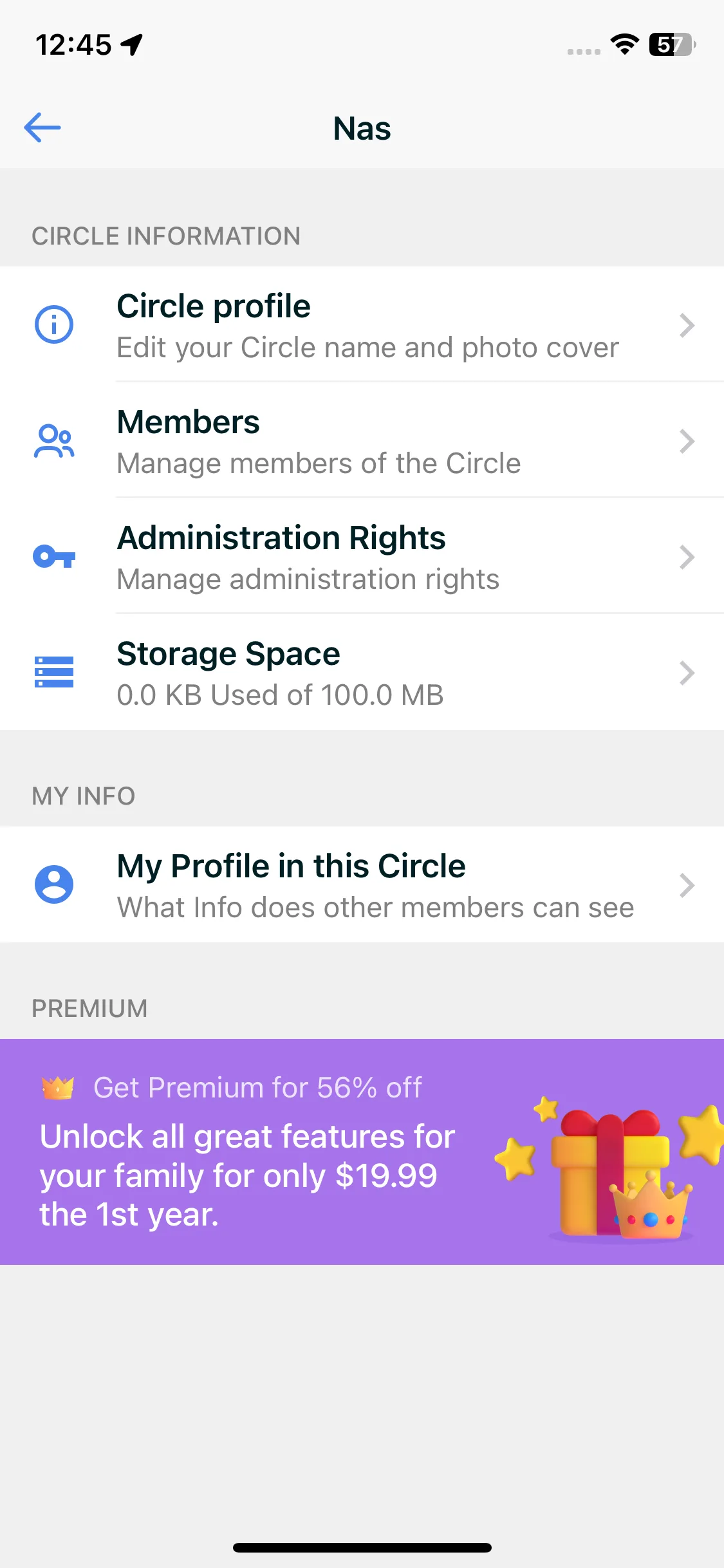Tap the Get Premium 56% off banner

tap(362, 1152)
